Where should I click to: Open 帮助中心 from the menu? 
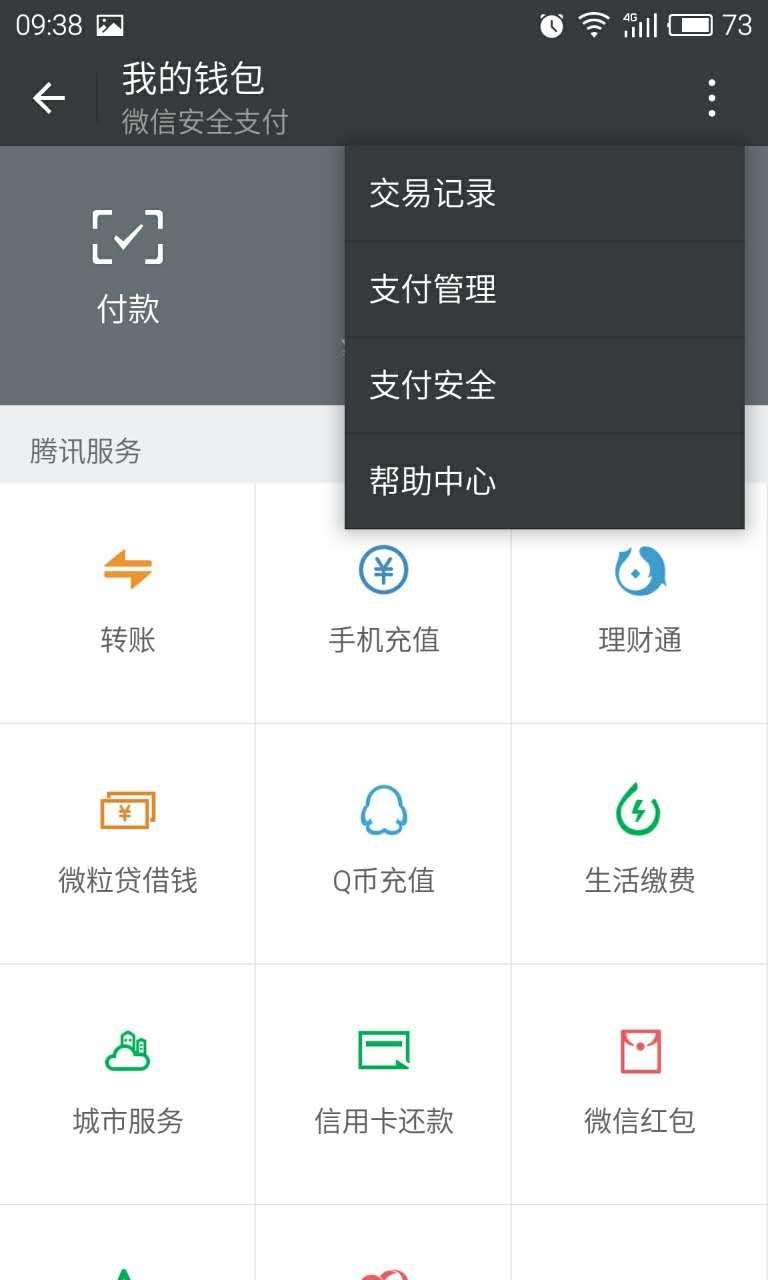coord(544,482)
